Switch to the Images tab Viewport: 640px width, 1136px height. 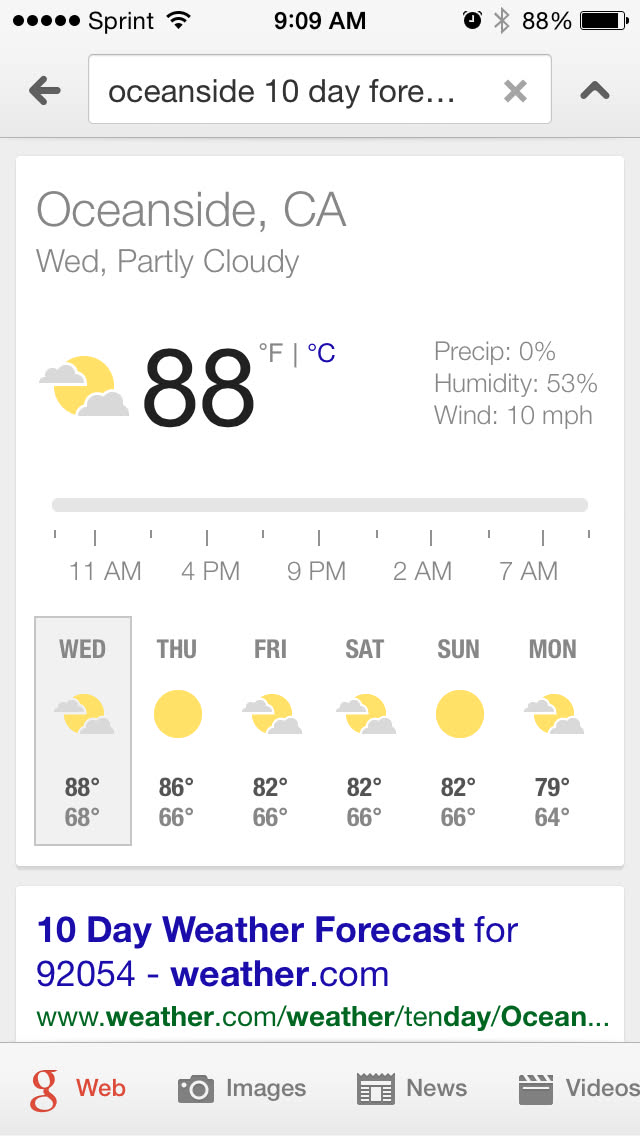pyautogui.click(x=242, y=1089)
